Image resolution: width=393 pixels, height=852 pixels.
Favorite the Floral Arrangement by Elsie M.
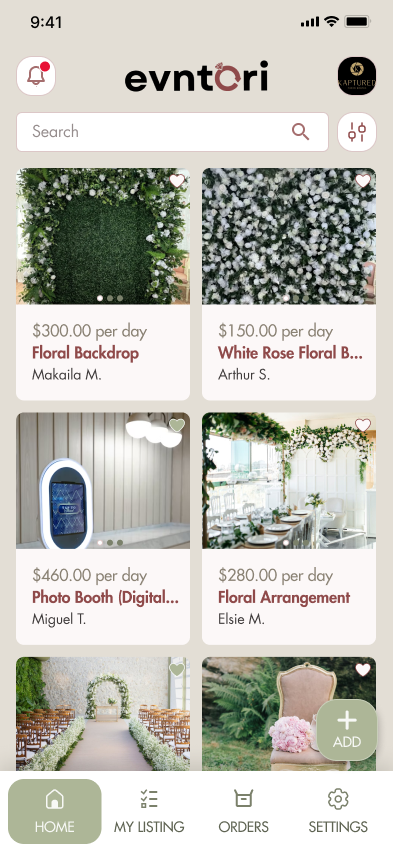[x=363, y=425]
